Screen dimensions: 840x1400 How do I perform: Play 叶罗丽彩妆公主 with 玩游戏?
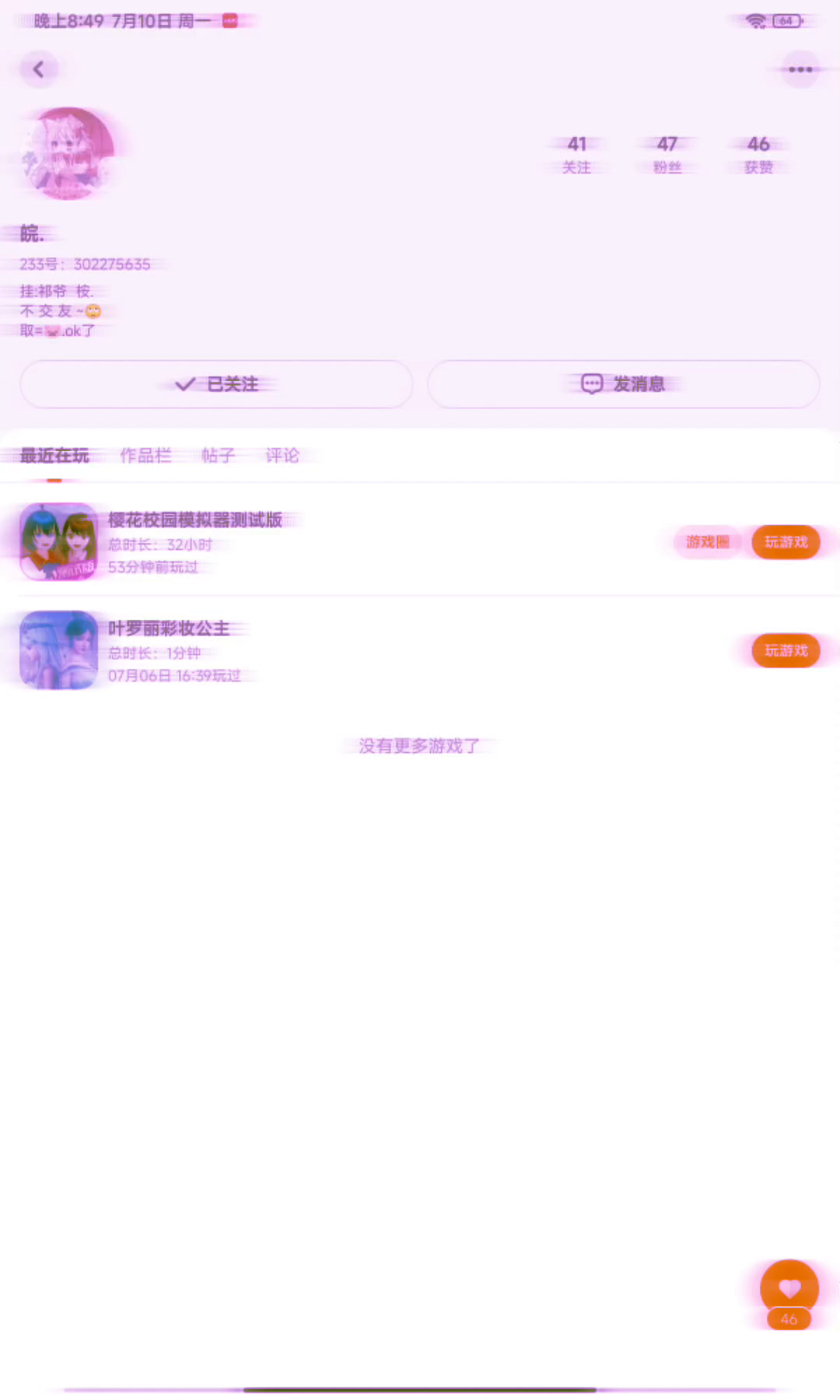[786, 651]
